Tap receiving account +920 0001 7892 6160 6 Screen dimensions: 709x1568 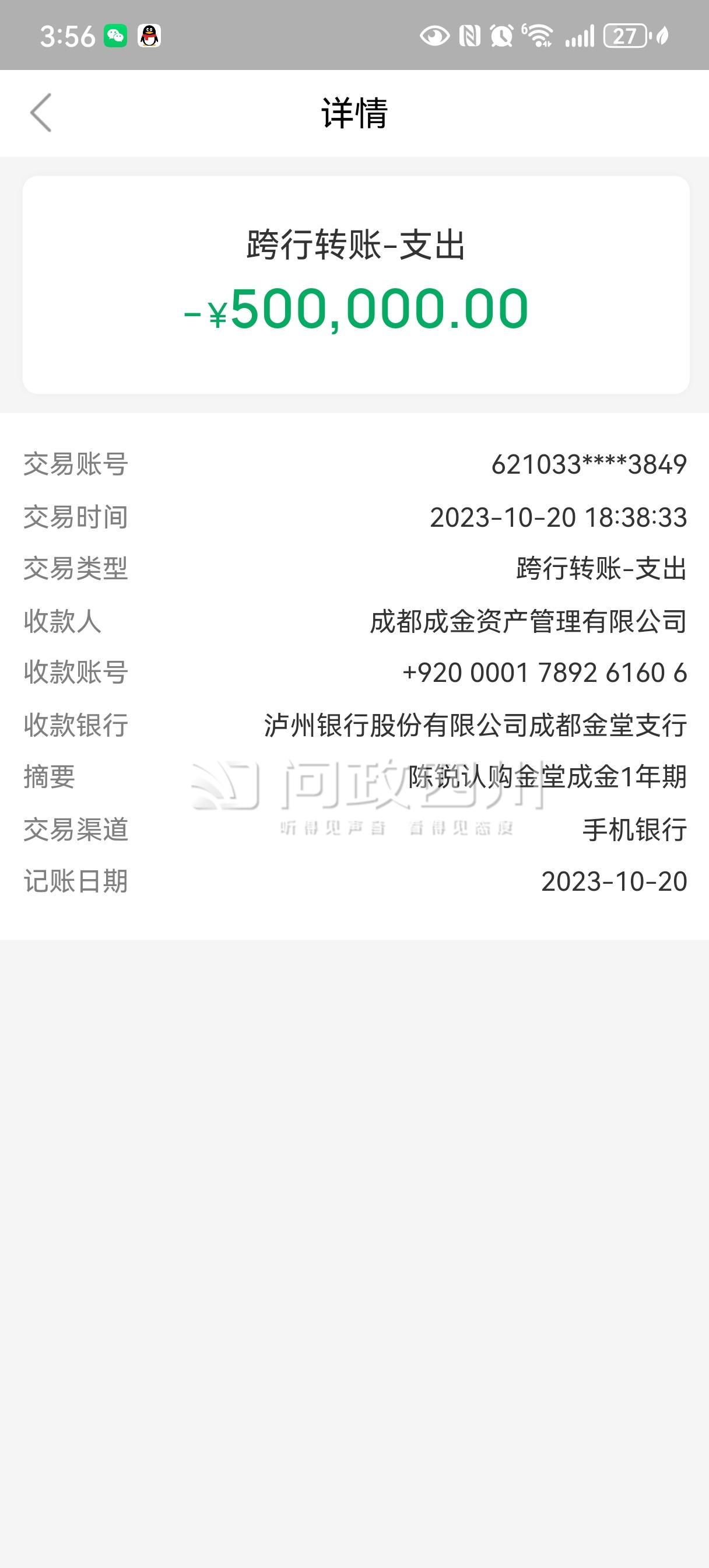(545, 673)
